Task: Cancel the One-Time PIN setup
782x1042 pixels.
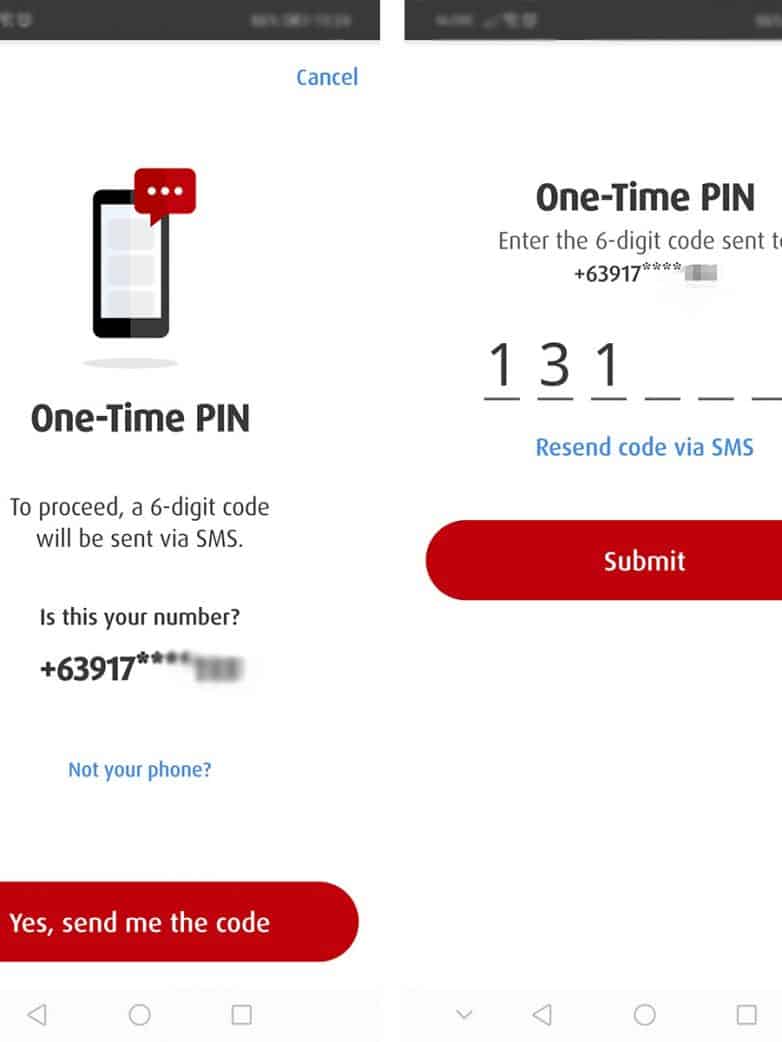Action: click(326, 77)
